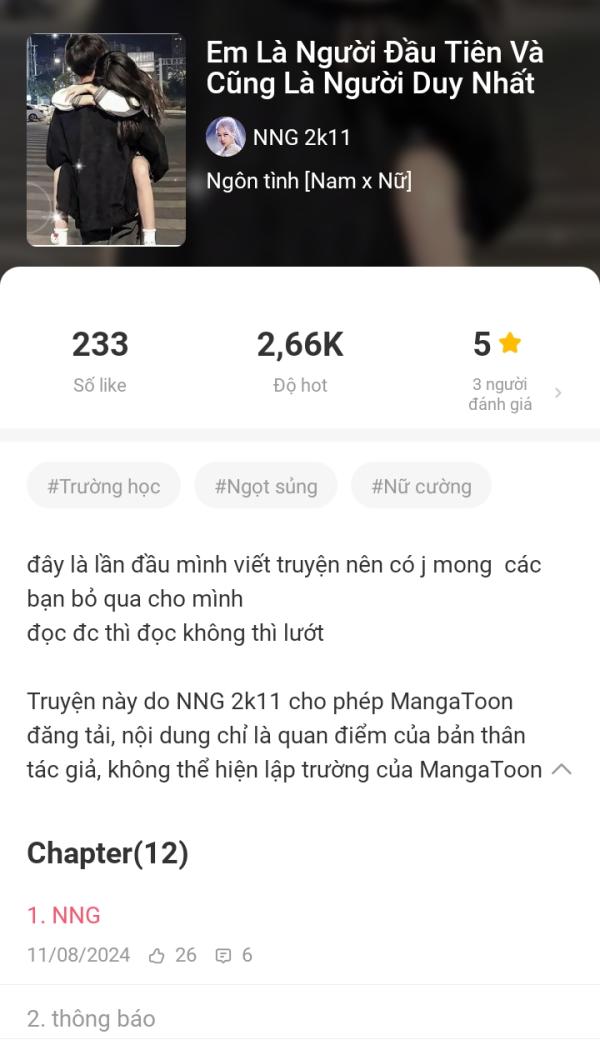Open author NNG 2k11's profile

[279, 138]
